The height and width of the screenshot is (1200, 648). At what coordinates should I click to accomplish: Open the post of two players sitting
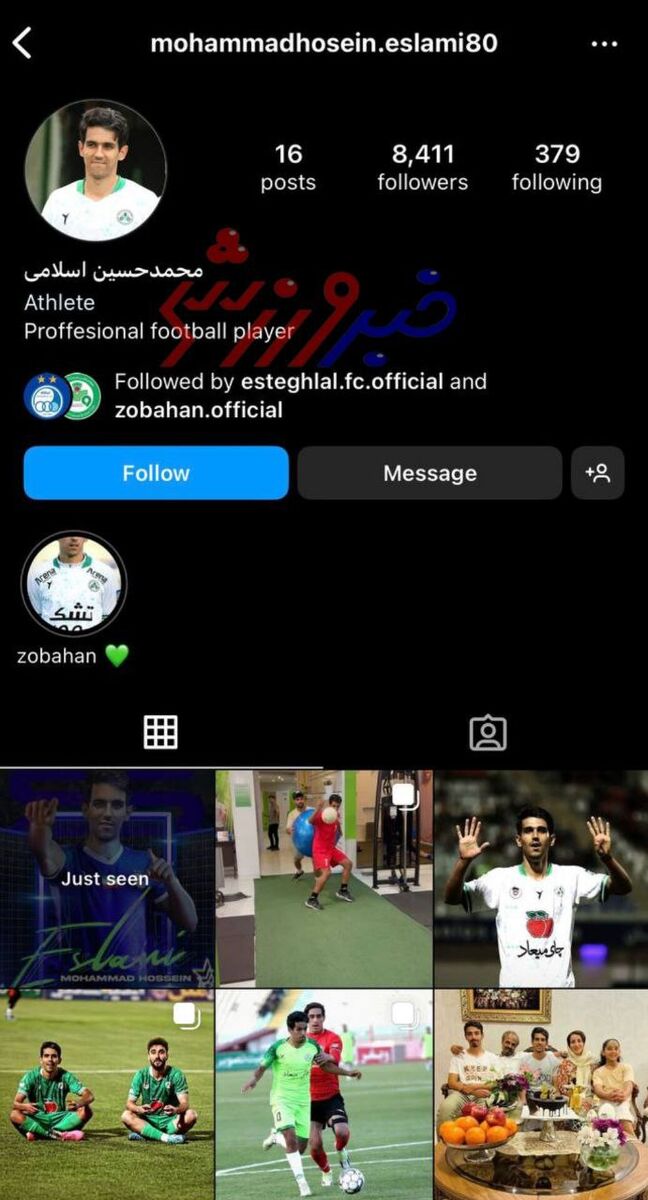click(x=106, y=1095)
